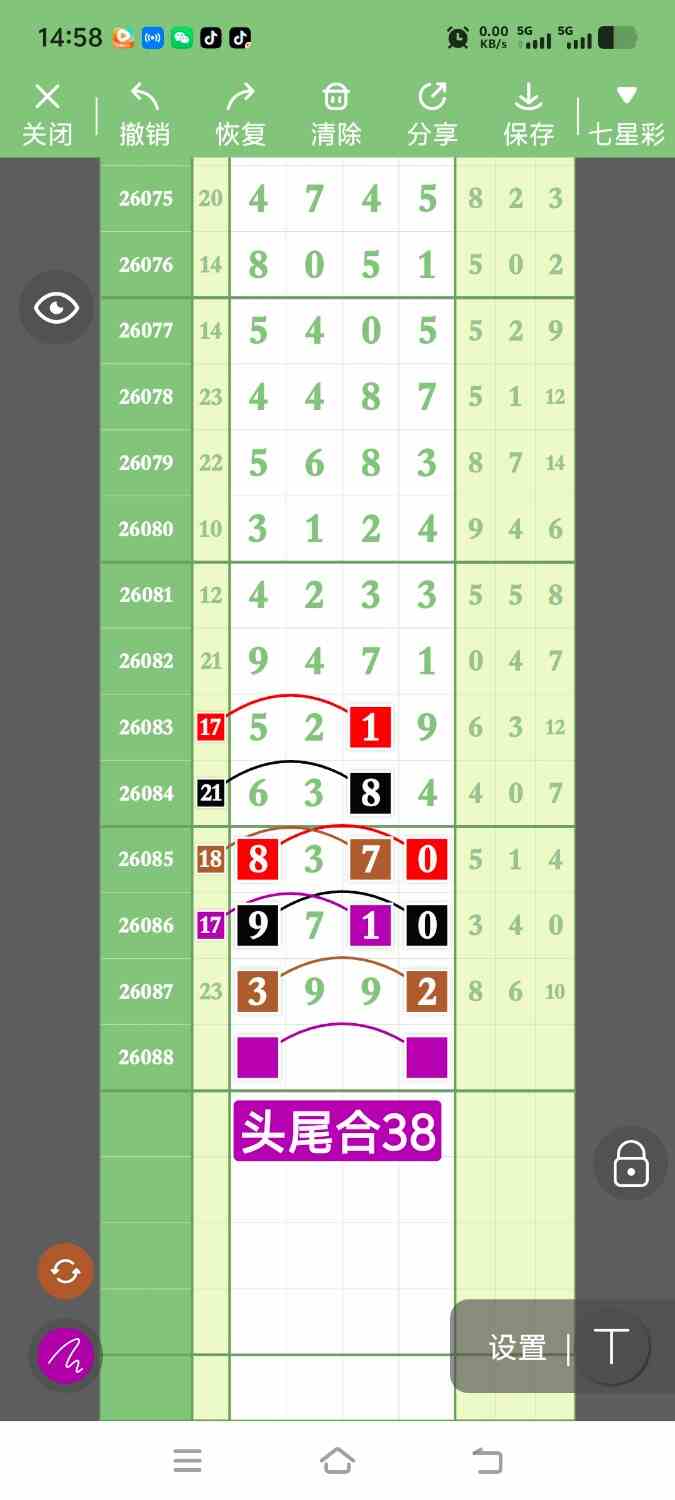Redo with the 恢复 button
675x1500 pixels.
point(241,114)
